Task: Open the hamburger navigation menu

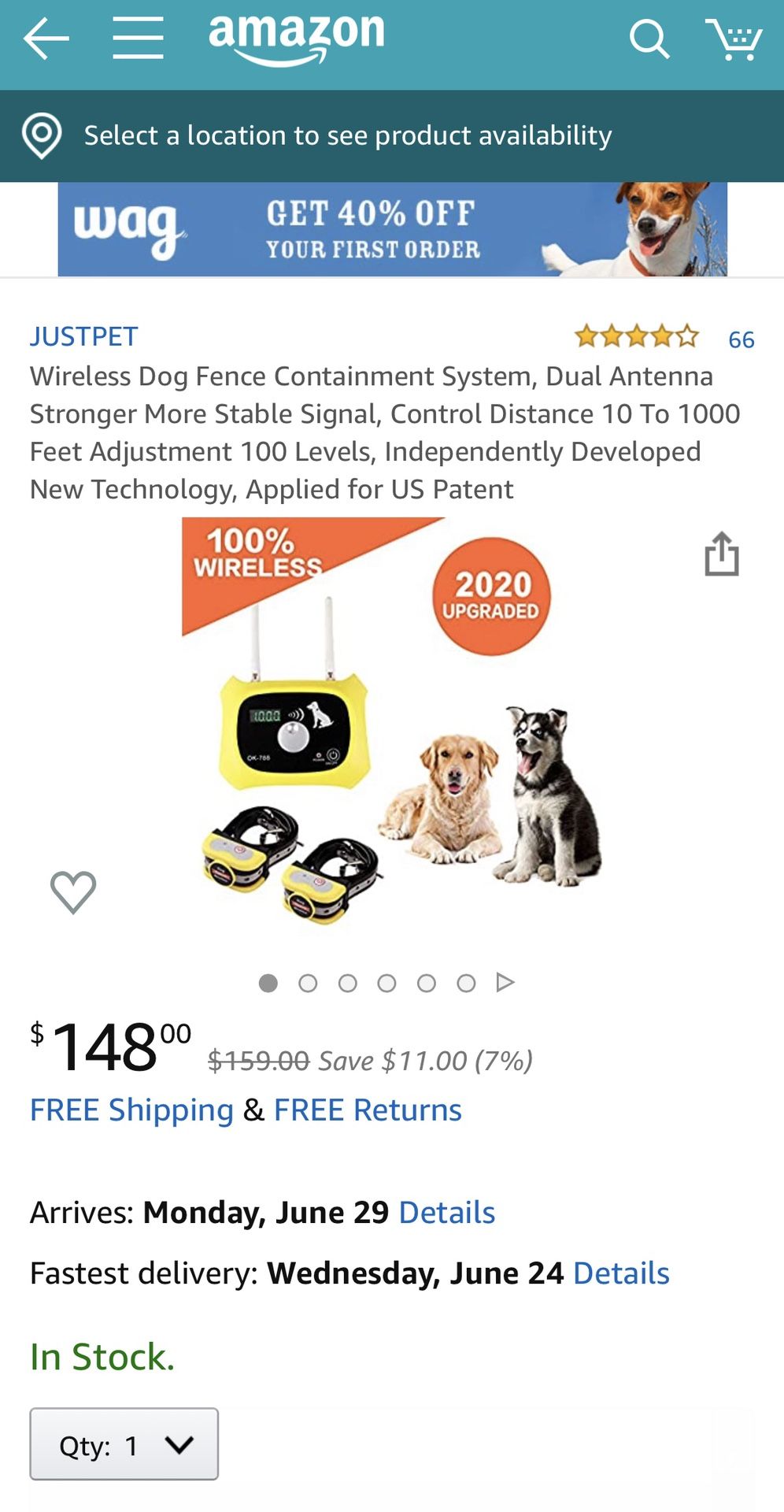Action: point(137,38)
